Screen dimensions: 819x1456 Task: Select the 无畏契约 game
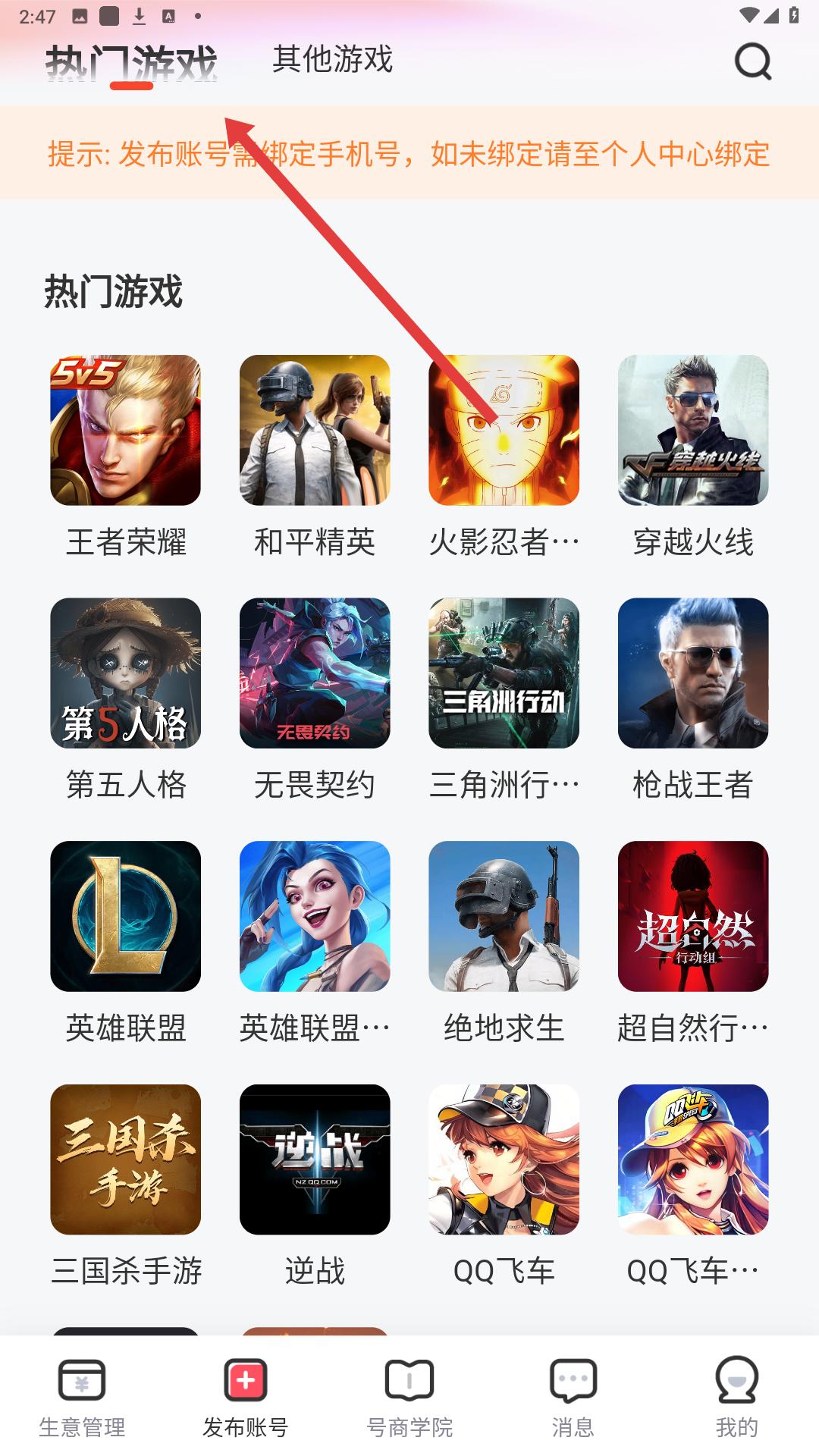pyautogui.click(x=315, y=673)
